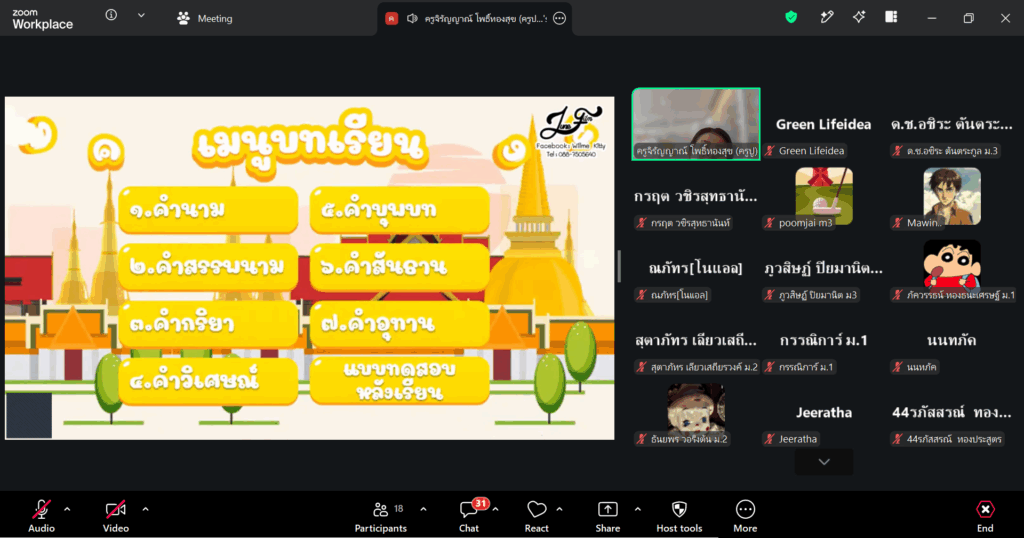This screenshot has height=538, width=1024.
Task: End the meeting
Action: click(985, 516)
